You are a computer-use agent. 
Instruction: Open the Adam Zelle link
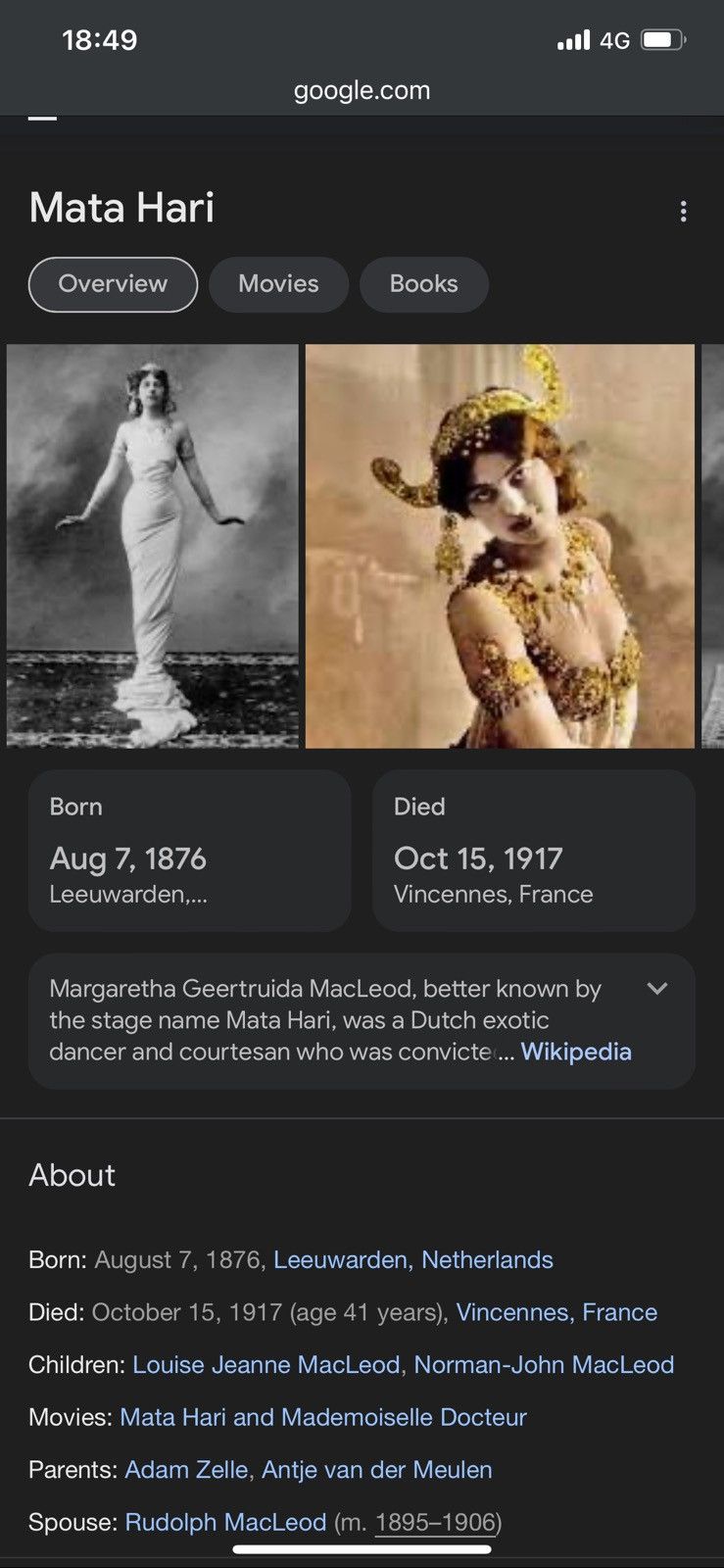pyautogui.click(x=186, y=1470)
